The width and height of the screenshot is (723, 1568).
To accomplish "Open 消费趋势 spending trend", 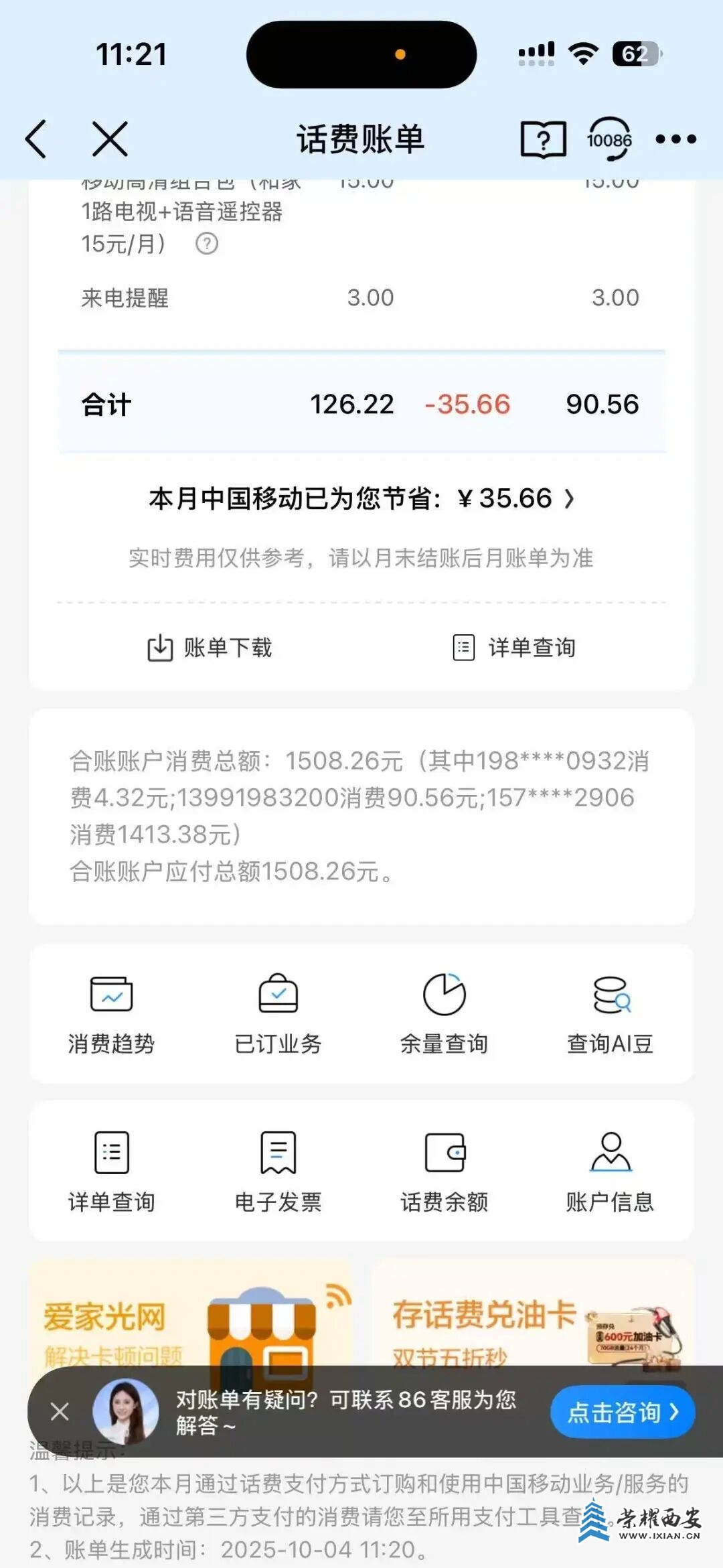I will (111, 1014).
